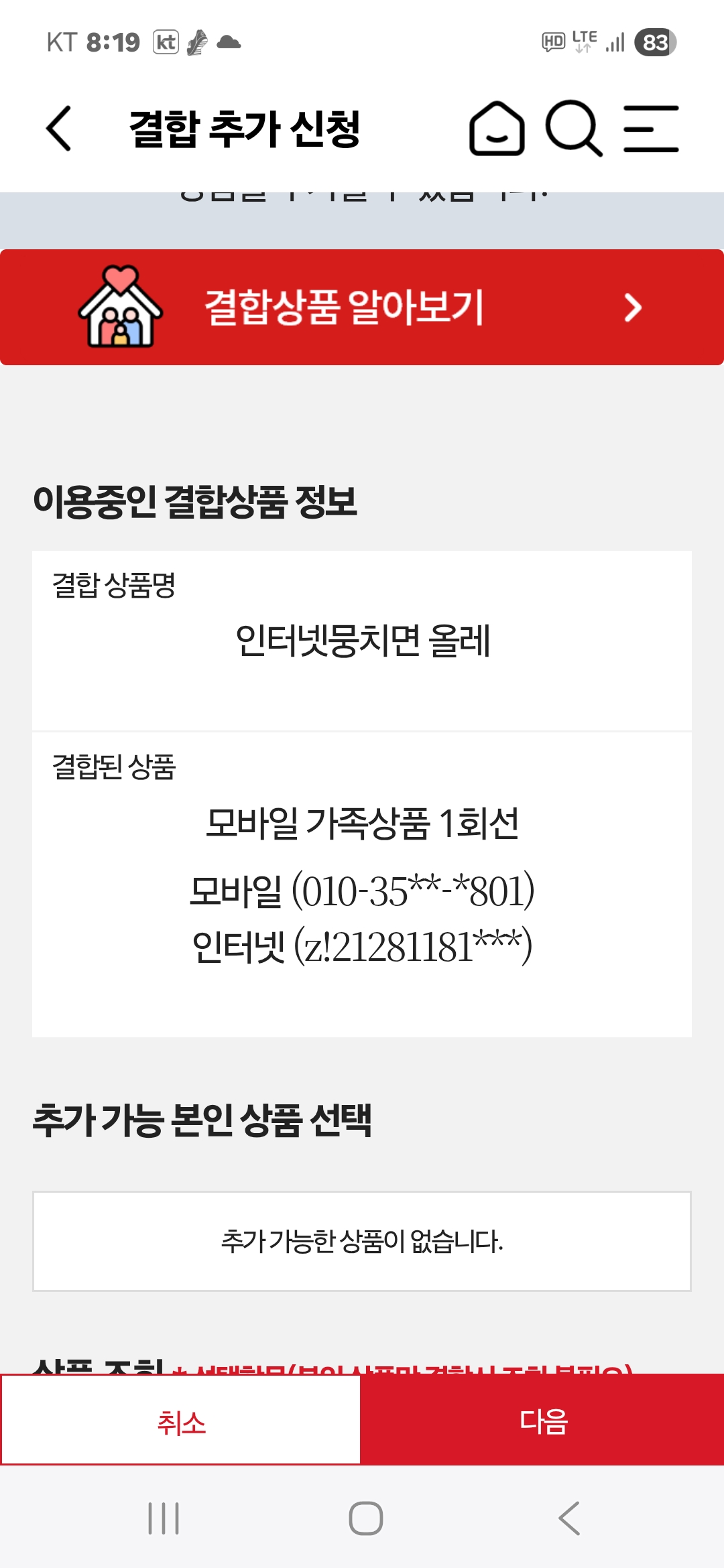Go to the phone home screen

click(365, 1518)
